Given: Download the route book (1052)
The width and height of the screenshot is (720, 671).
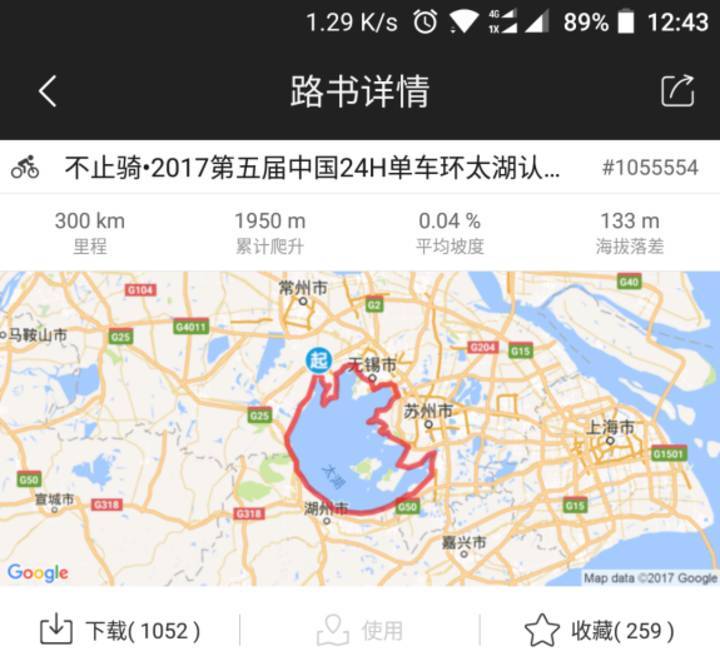Looking at the screenshot, I should [x=120, y=630].
